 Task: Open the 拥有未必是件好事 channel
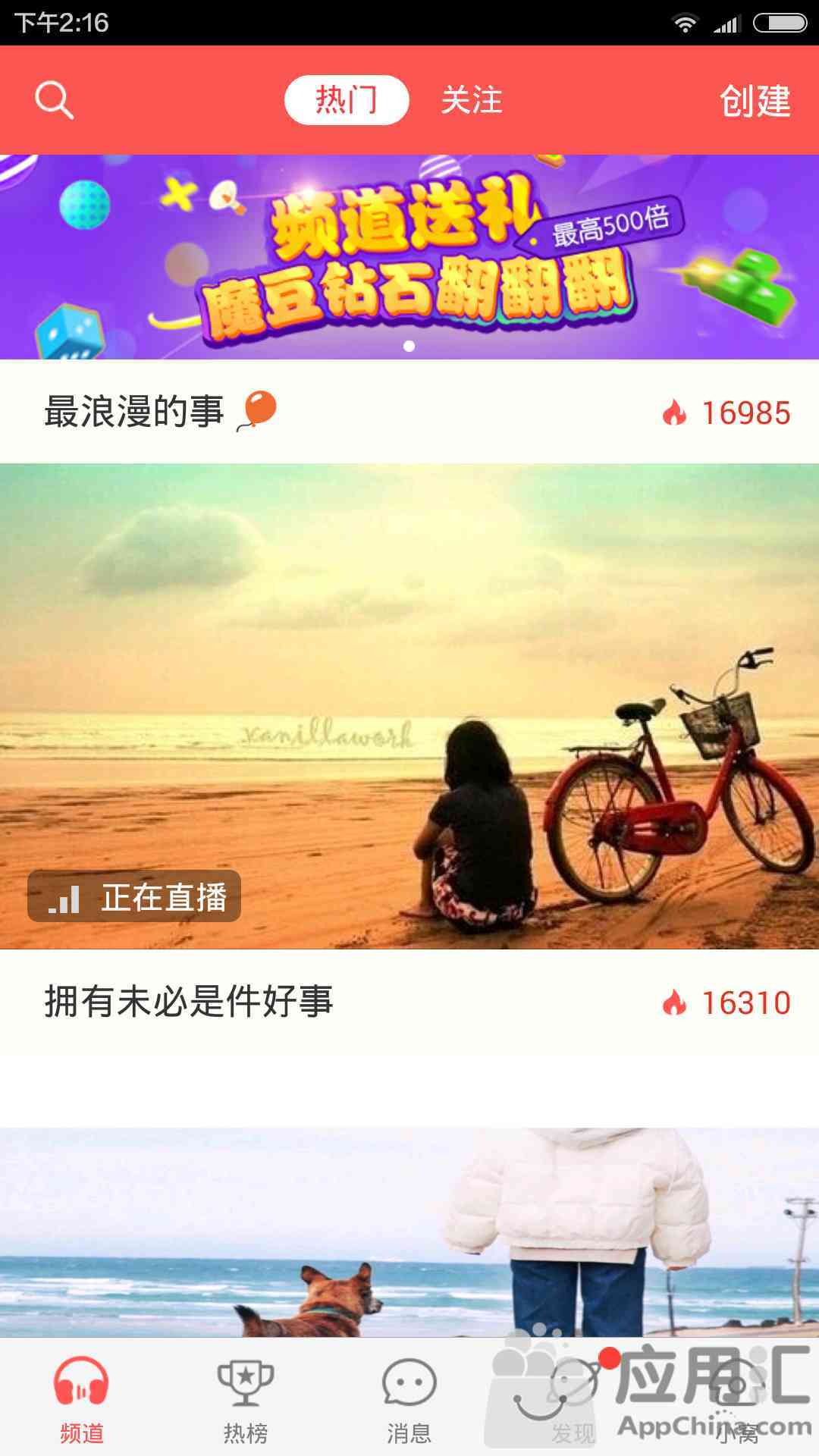click(409, 1002)
